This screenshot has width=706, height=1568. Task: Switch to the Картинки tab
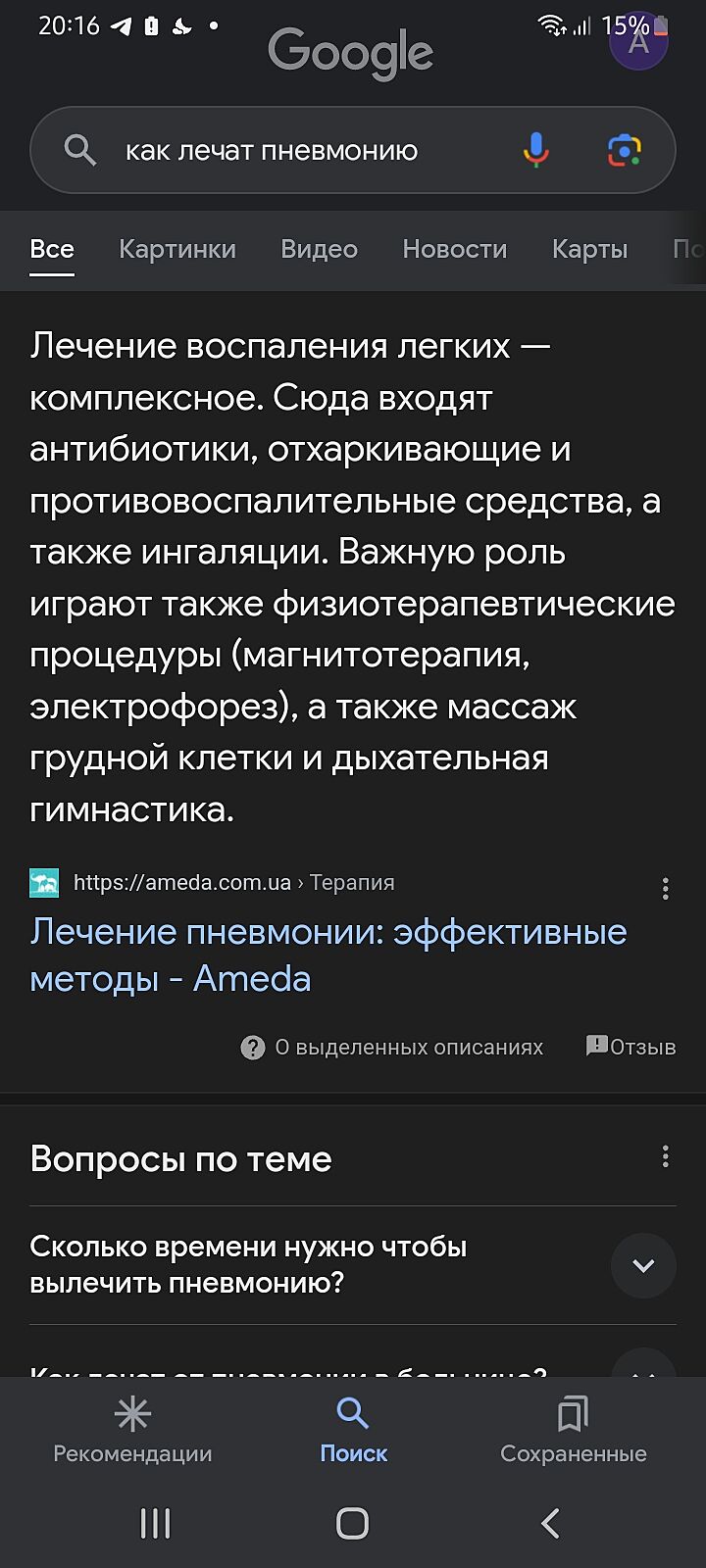pos(177,249)
